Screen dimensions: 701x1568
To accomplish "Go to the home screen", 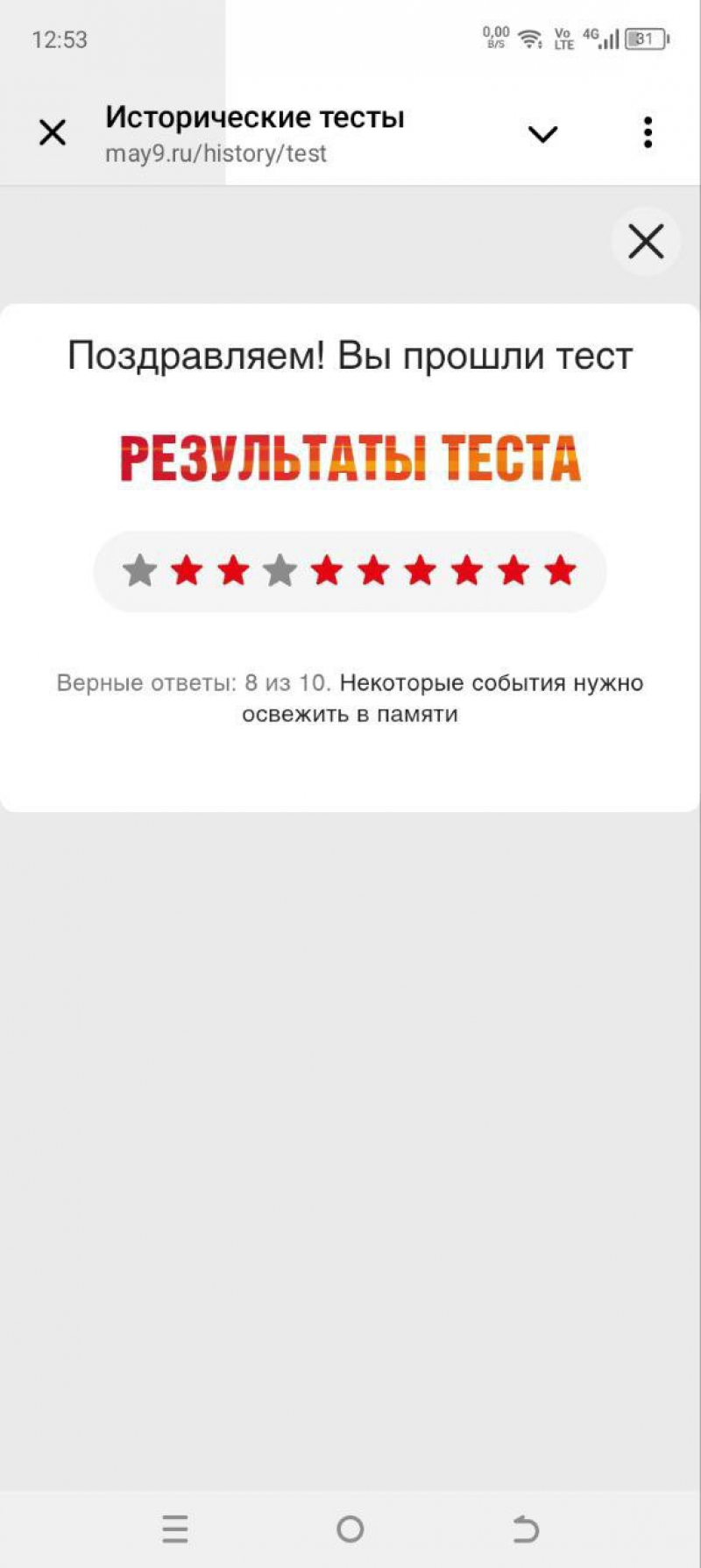I will pyautogui.click(x=350, y=1529).
